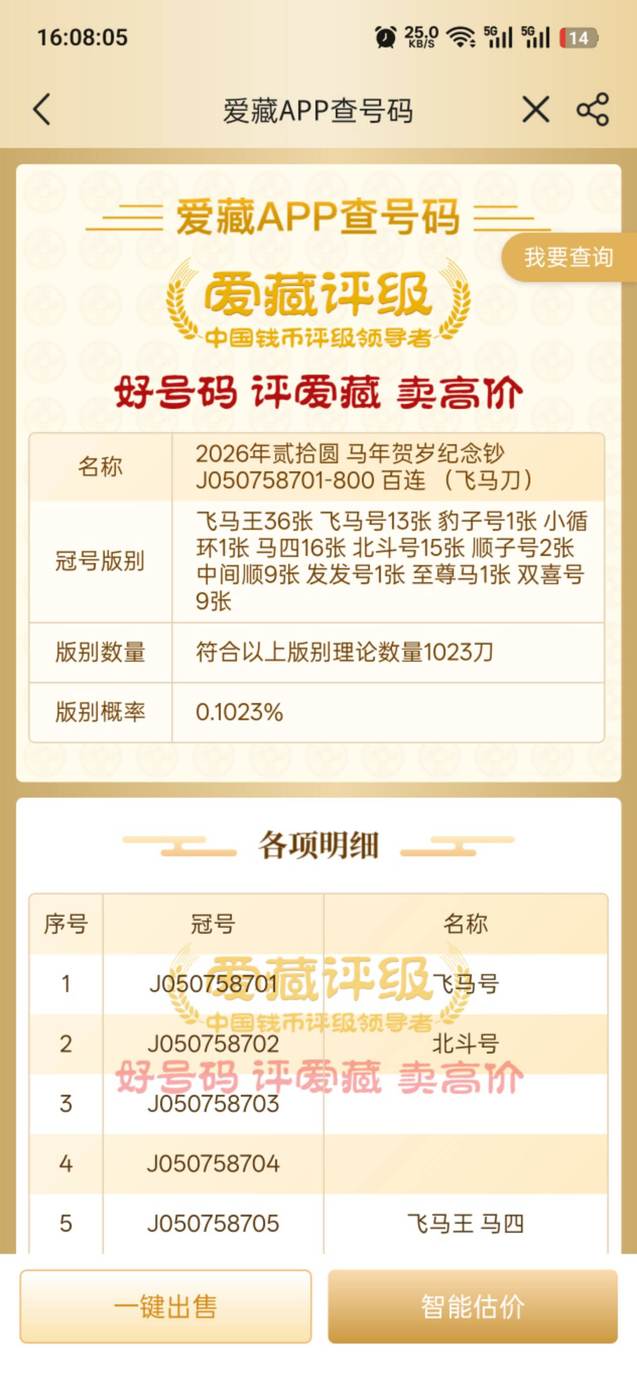
Task: Open 智能估价 valuation
Action: [472, 1306]
